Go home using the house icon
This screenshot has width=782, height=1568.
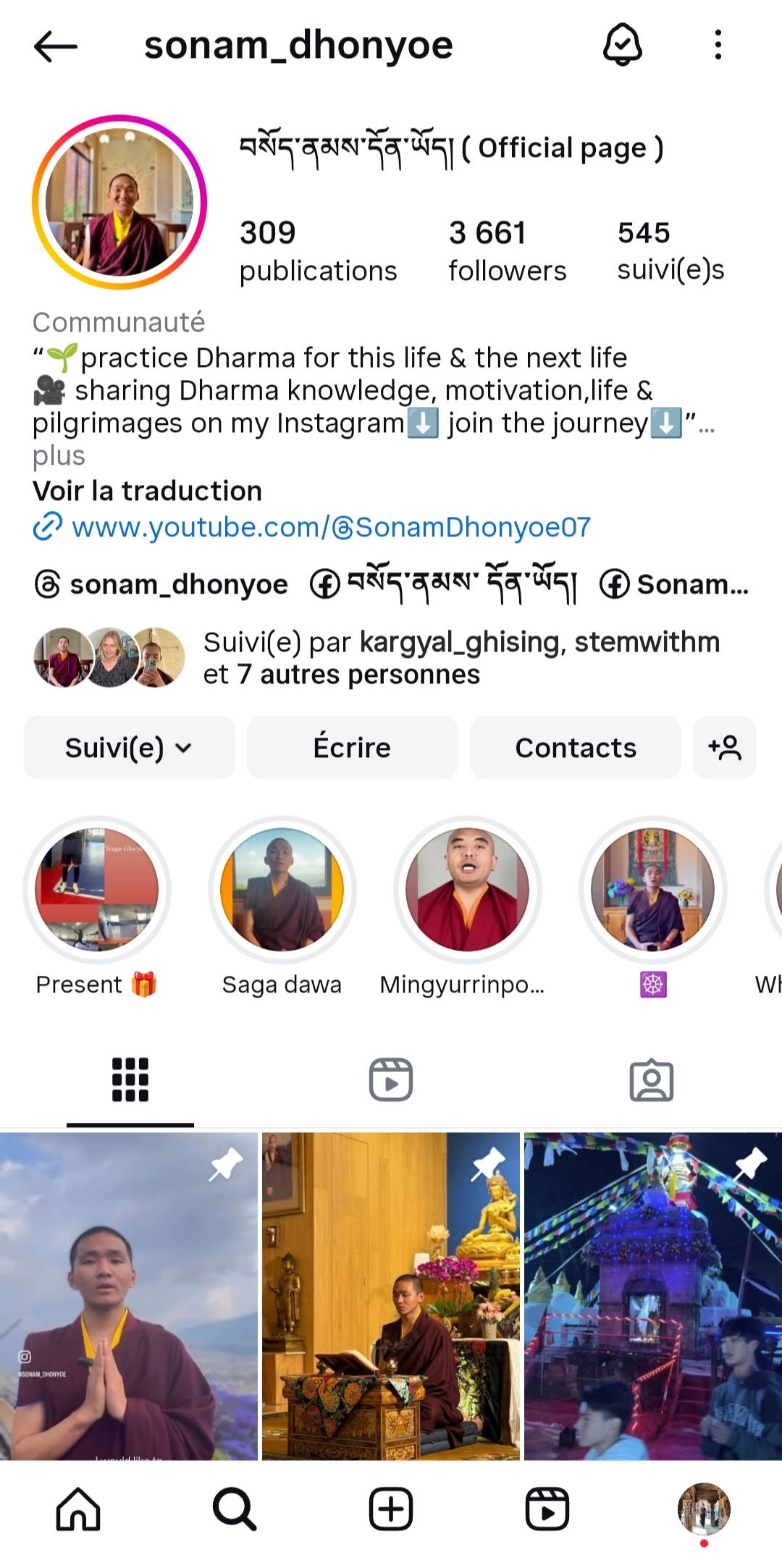coord(78,1509)
